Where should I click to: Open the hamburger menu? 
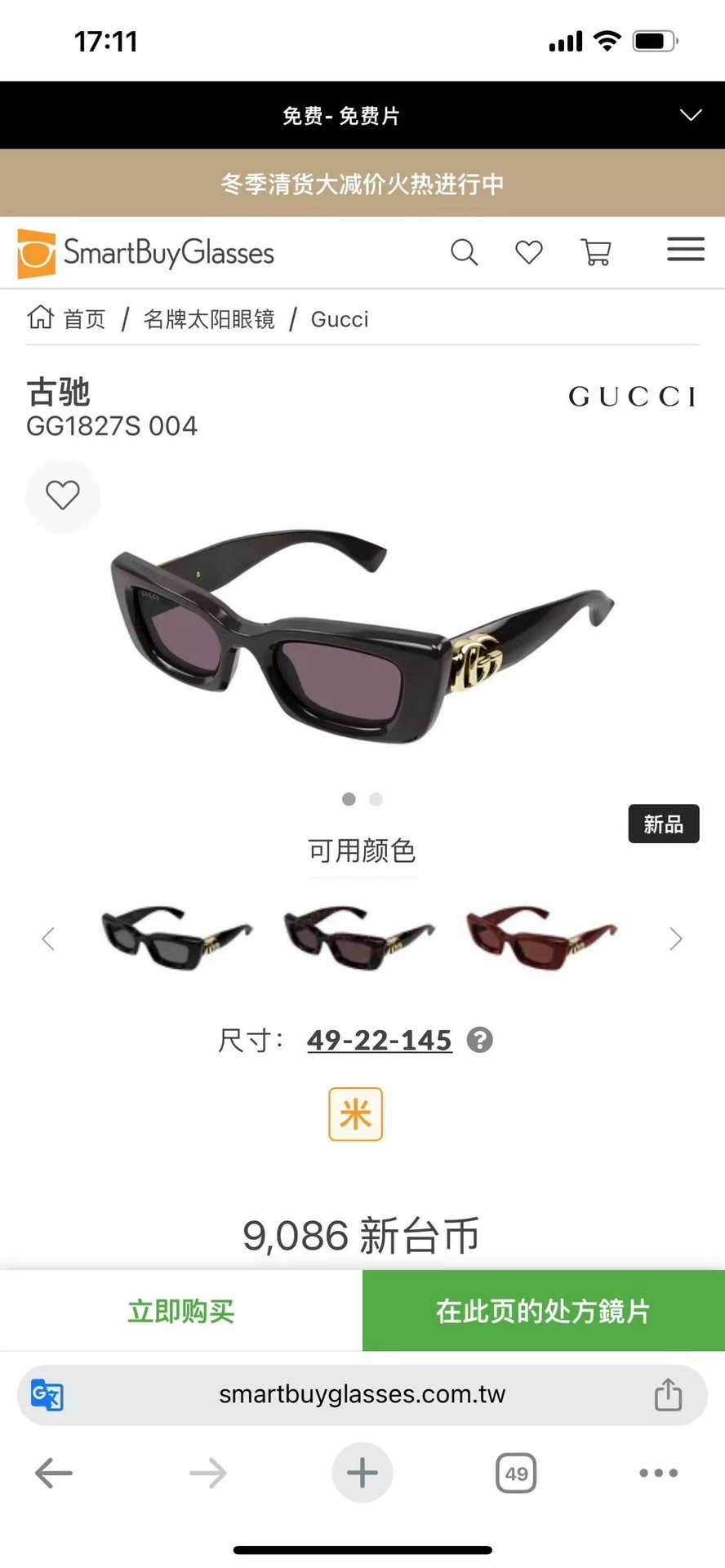tap(685, 250)
